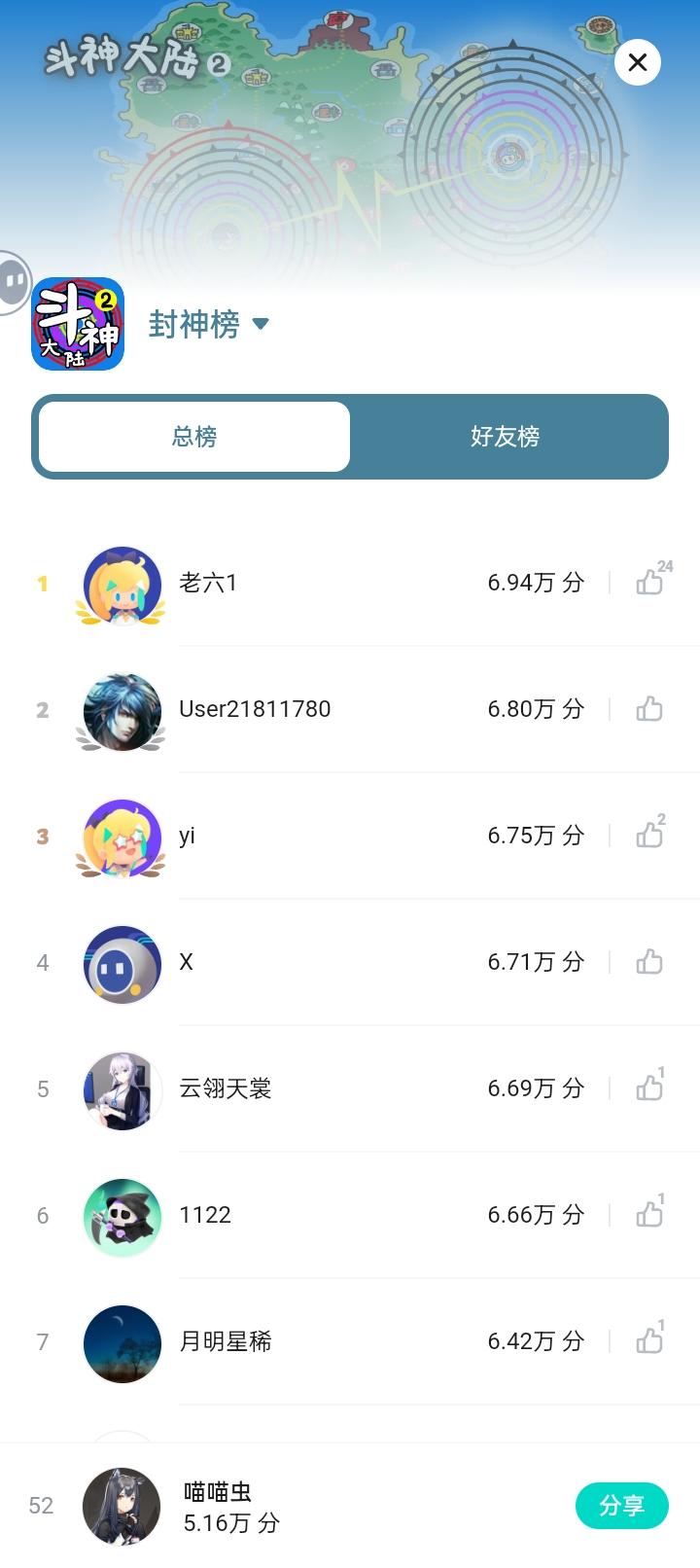Screen dimensions: 700x1568
Task: Select the 总榜 tab
Action: pyautogui.click(x=192, y=437)
